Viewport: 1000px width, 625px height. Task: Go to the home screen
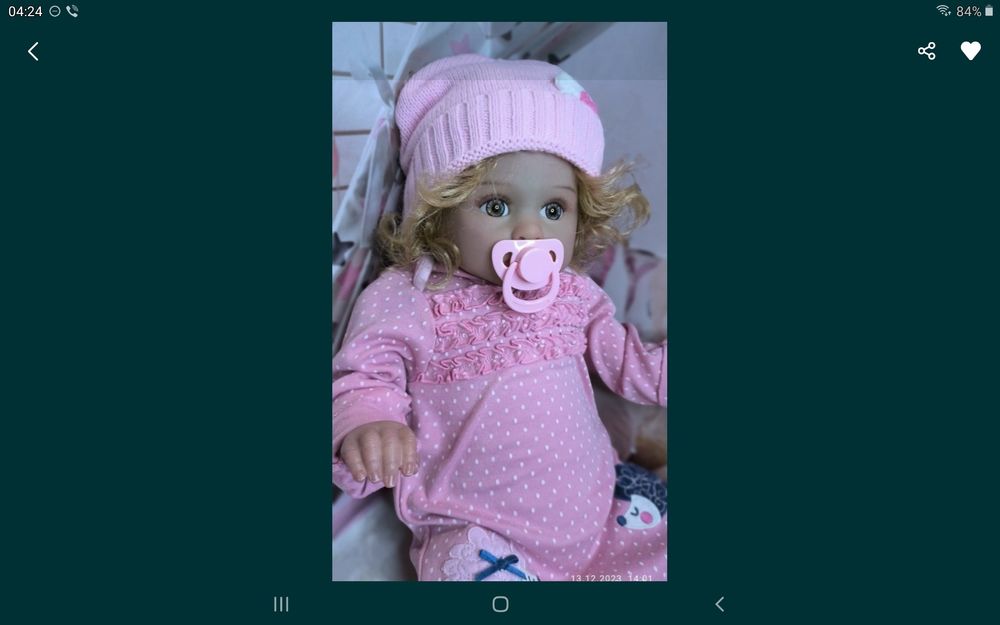coord(500,604)
